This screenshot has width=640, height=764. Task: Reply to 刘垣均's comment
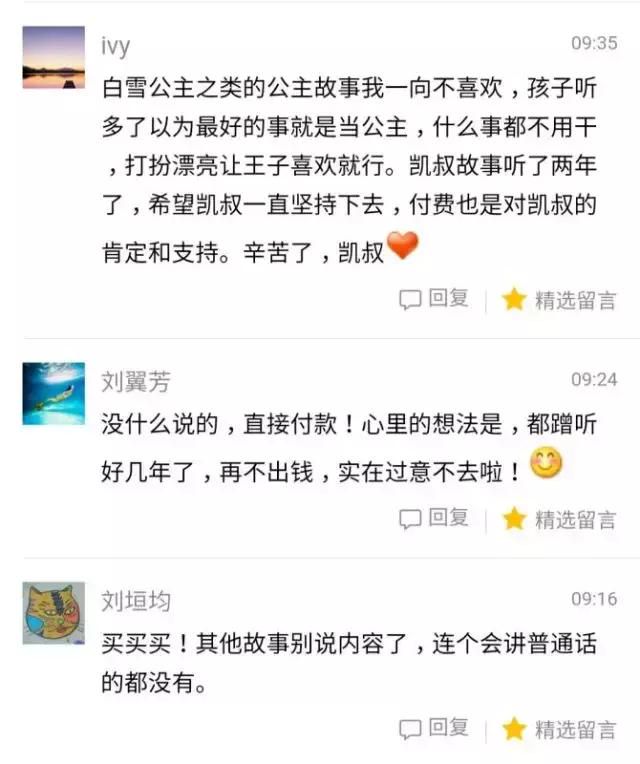pos(434,728)
